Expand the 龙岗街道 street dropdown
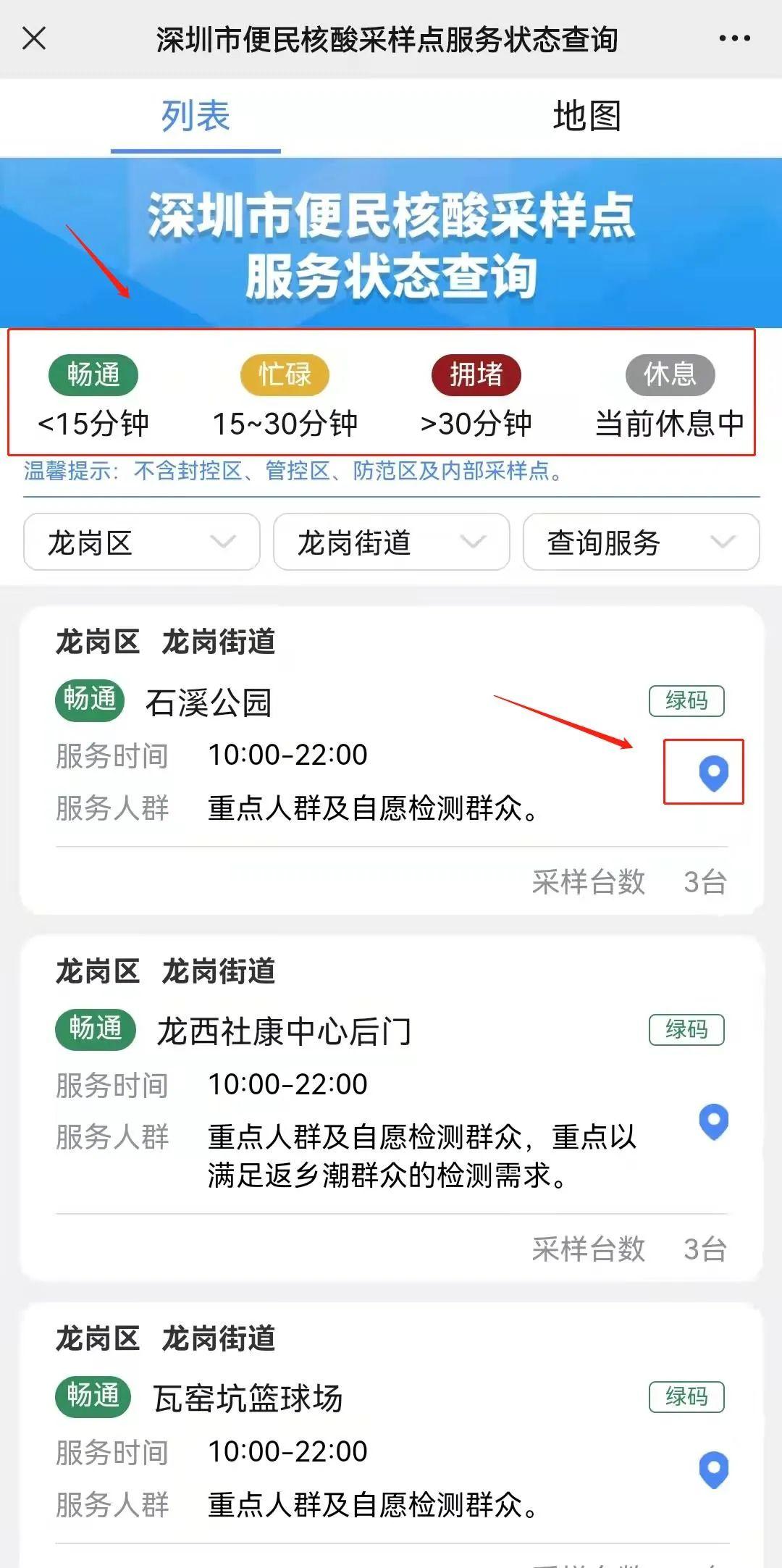This screenshot has height=1568, width=782. 391,542
